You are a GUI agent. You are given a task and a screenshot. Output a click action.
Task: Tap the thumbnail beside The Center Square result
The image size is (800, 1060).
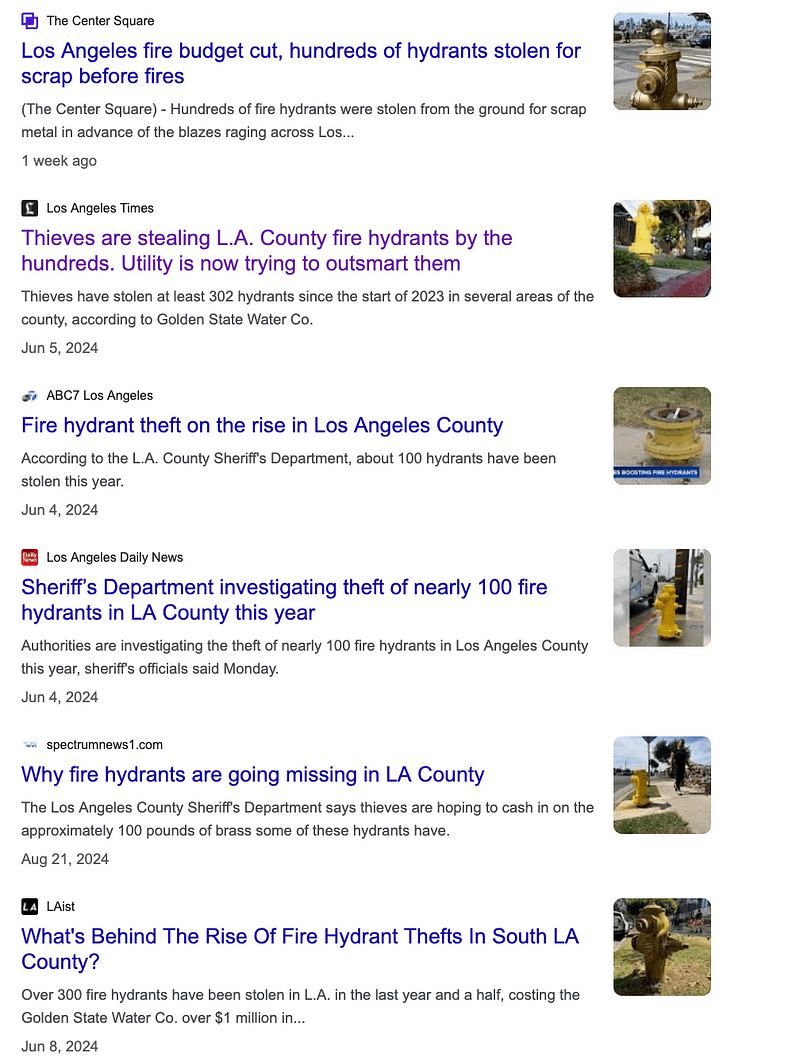click(662, 61)
